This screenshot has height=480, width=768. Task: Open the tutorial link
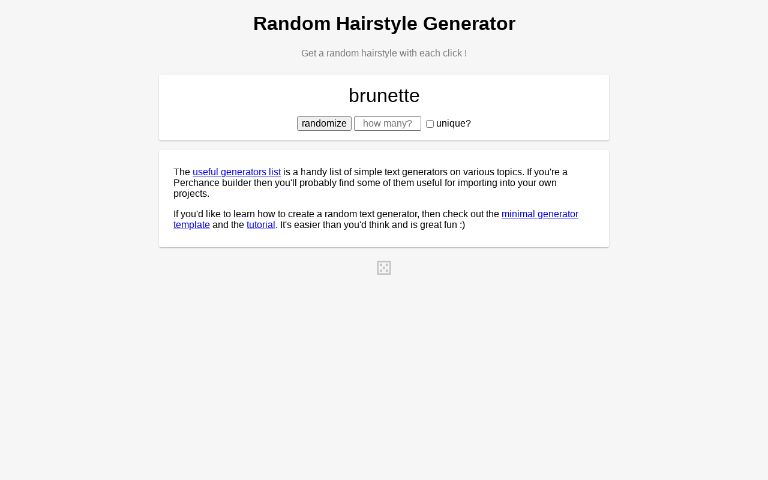coord(261,225)
